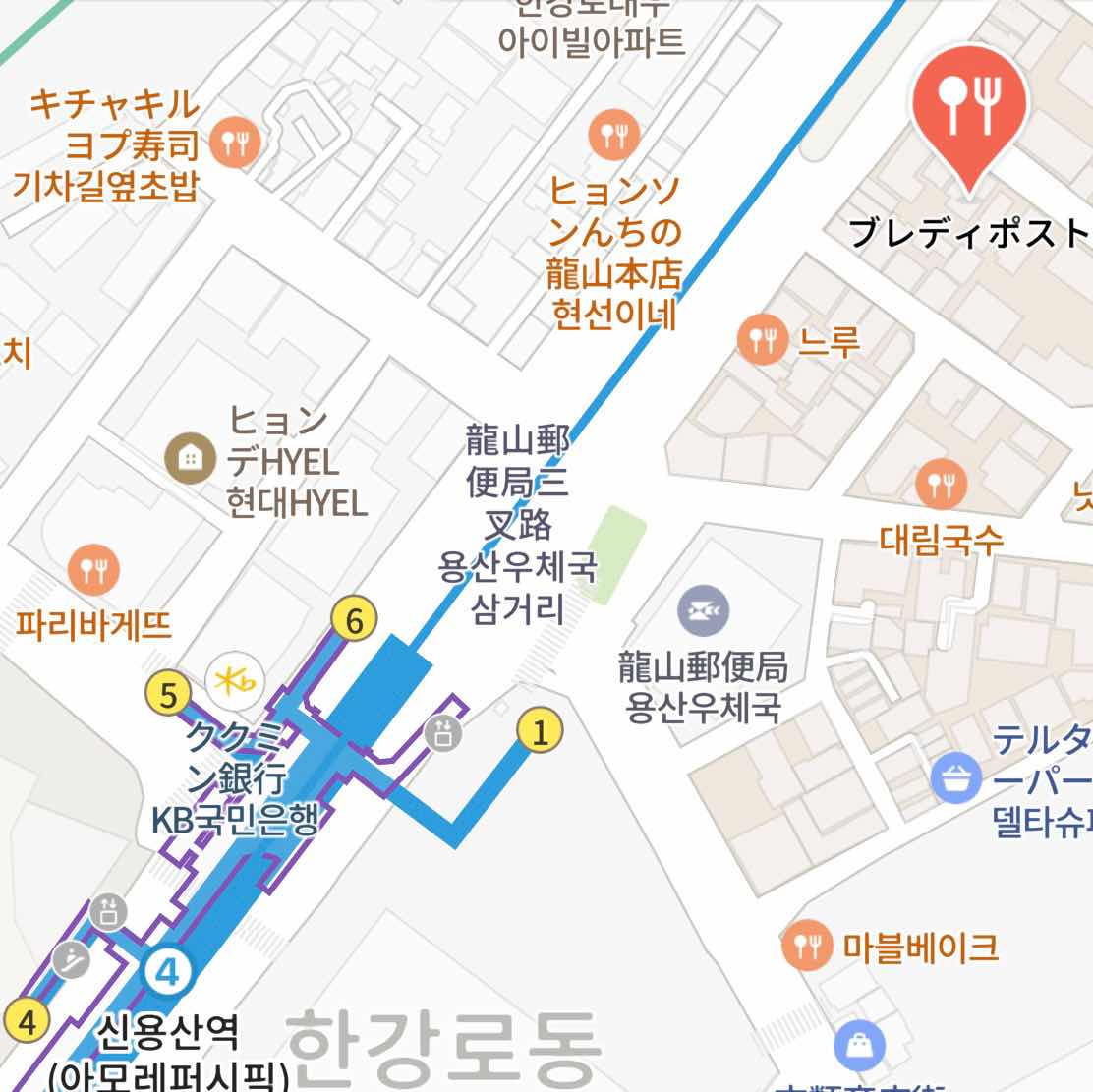Select the 마블베이크 restaurant marker

(x=808, y=947)
